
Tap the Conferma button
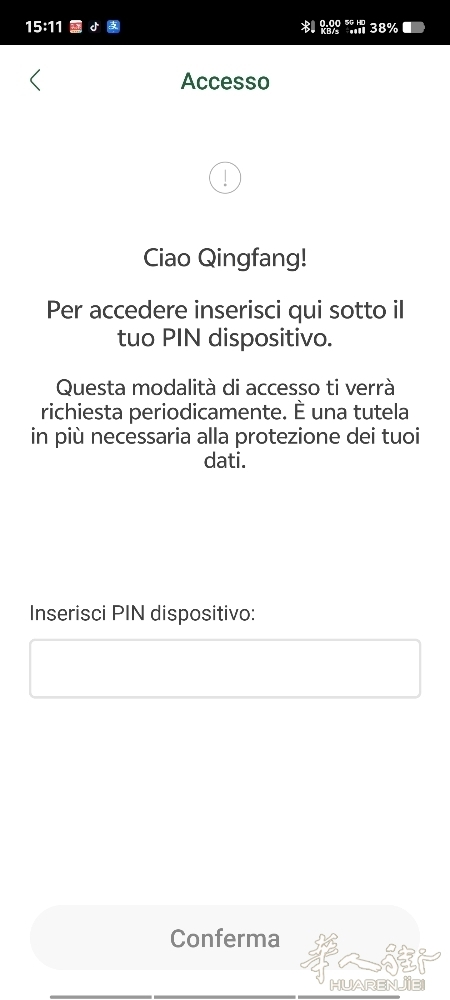coord(225,938)
